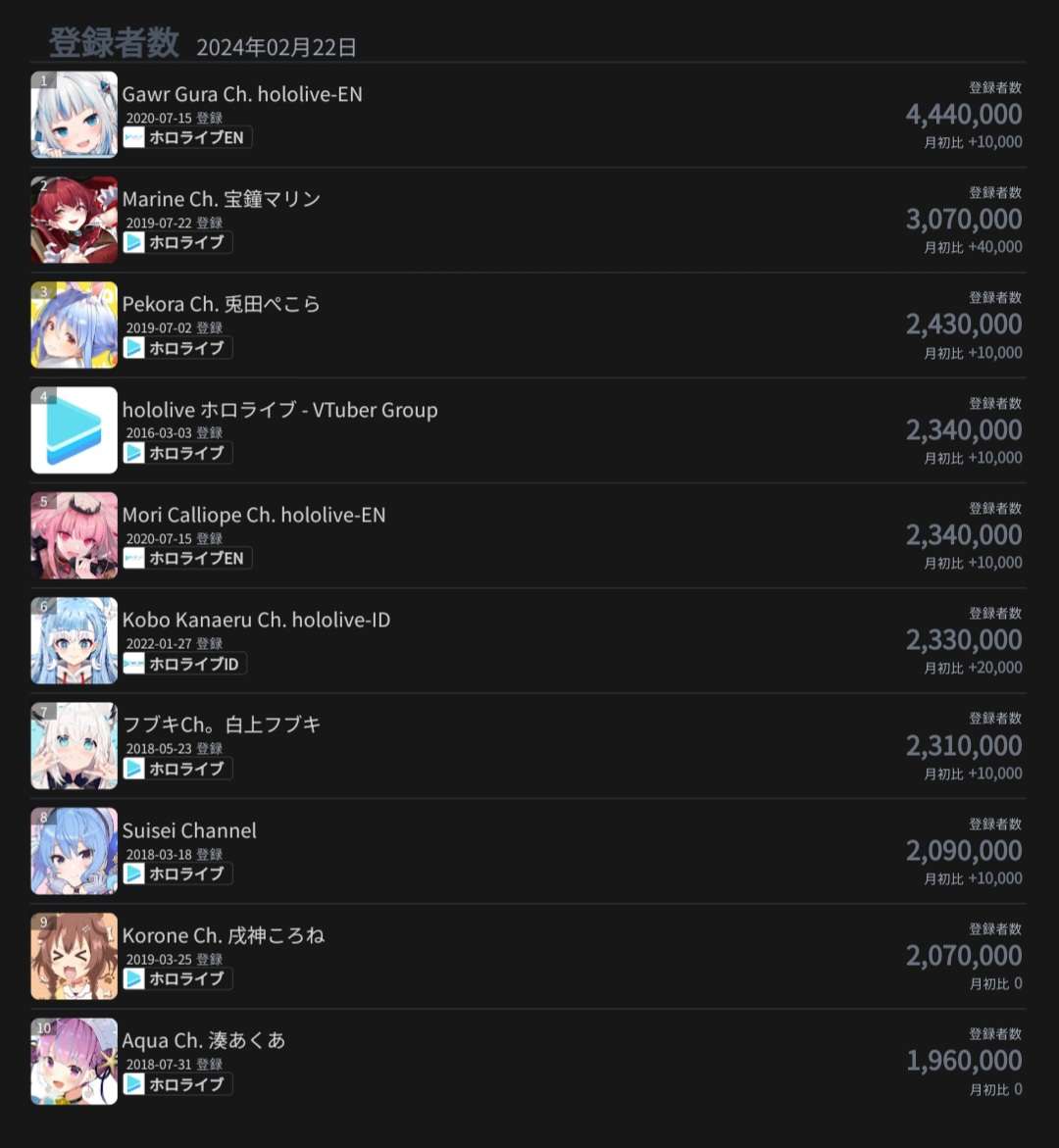This screenshot has width=1059, height=1148.
Task: Open the Suisei Channel entry
Action: [x=189, y=830]
